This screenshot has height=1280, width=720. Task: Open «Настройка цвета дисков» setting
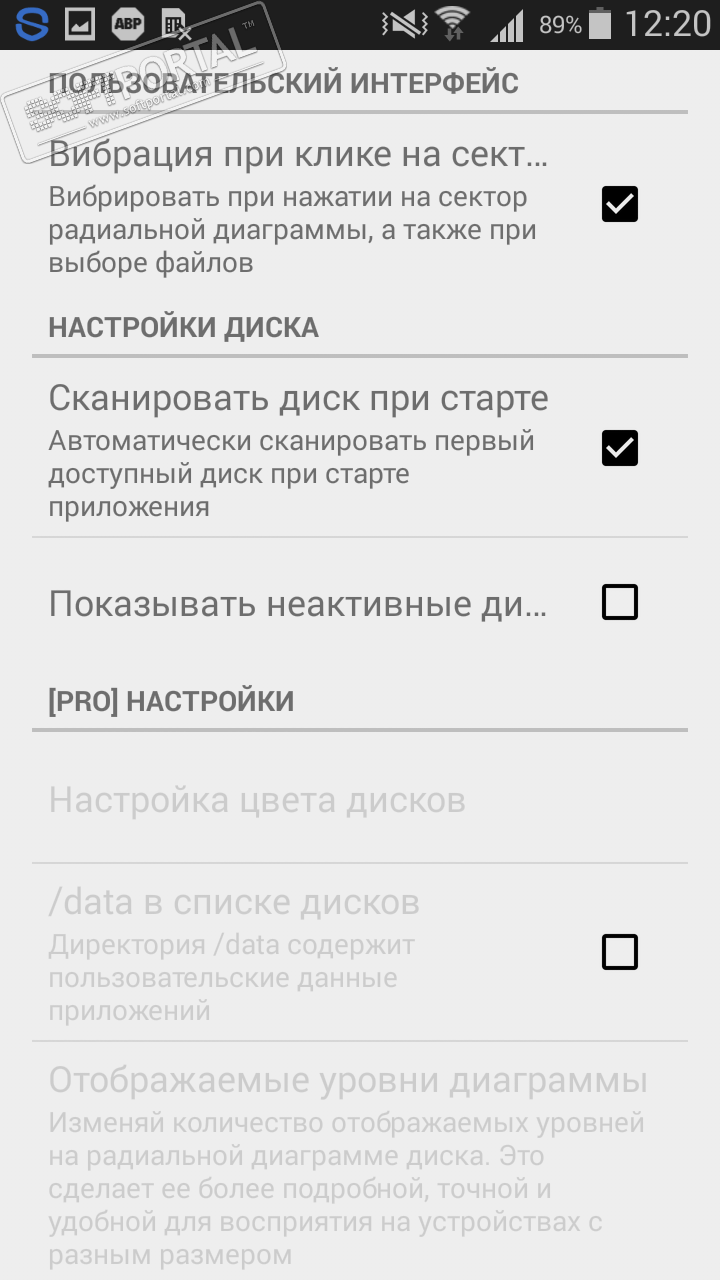pyautogui.click(x=258, y=801)
